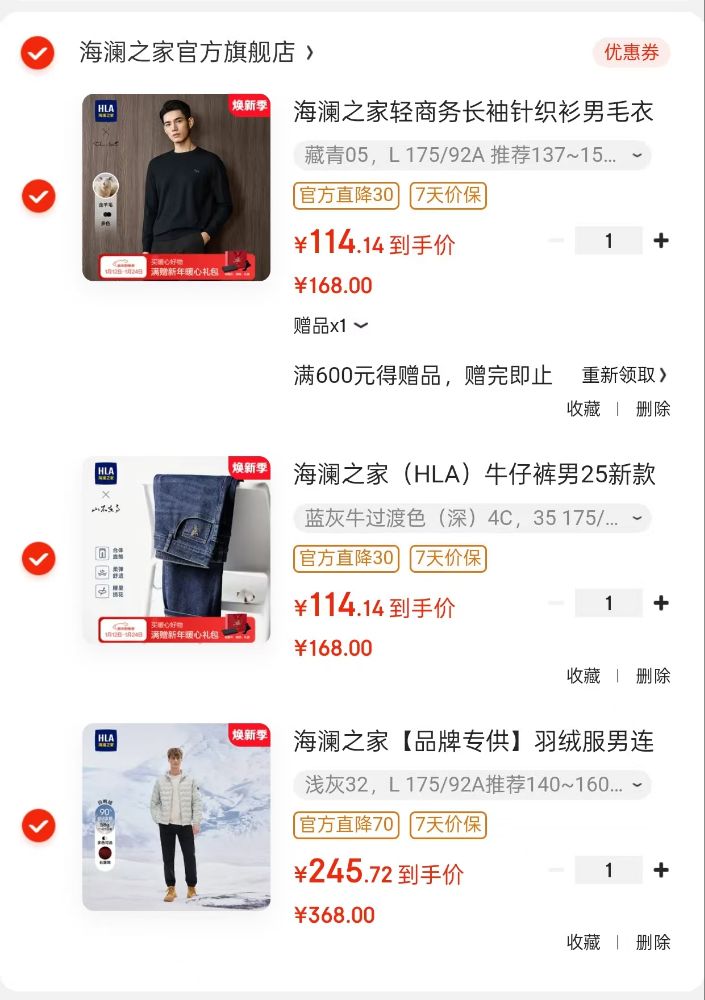Expand the 赠品x1 gift details

(x=331, y=326)
